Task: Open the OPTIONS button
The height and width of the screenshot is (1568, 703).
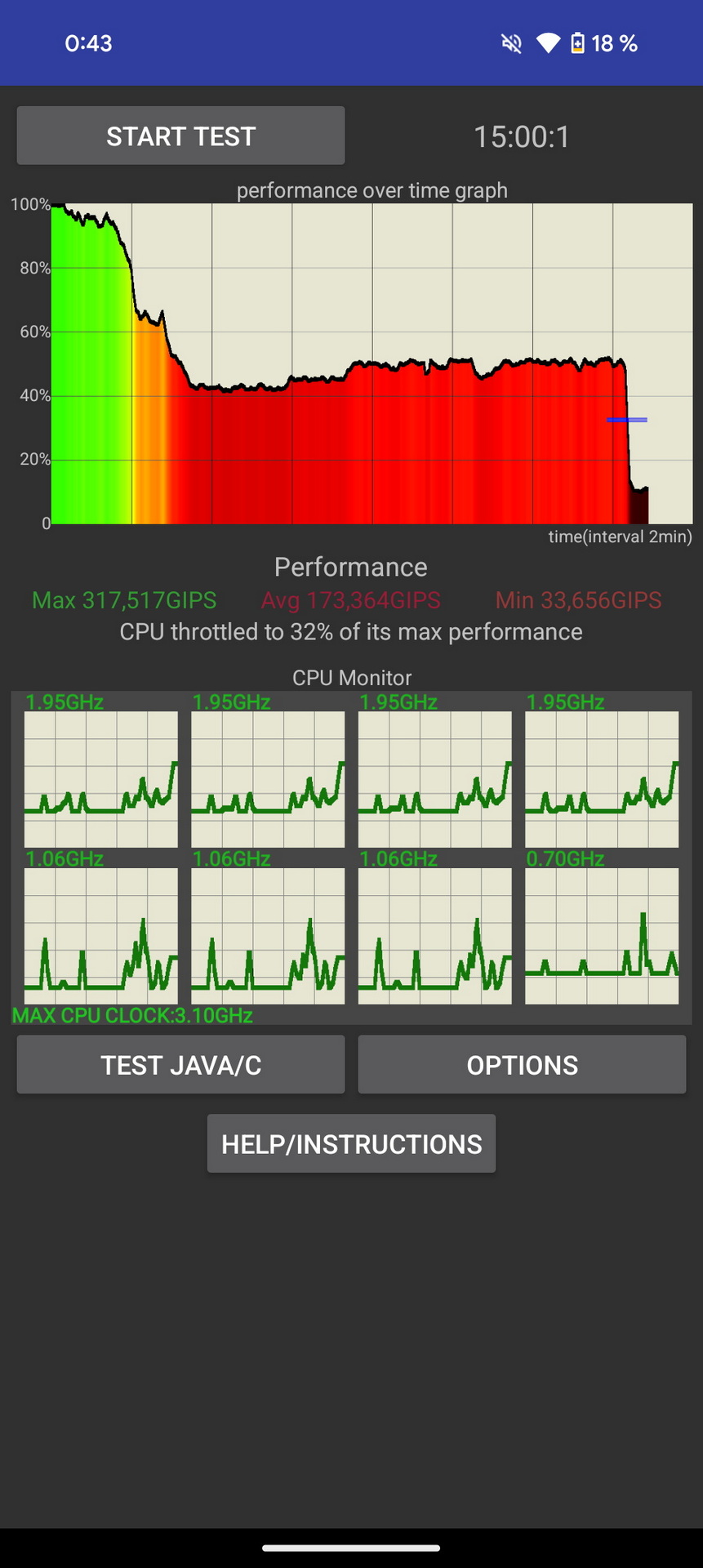Action: (x=522, y=1065)
